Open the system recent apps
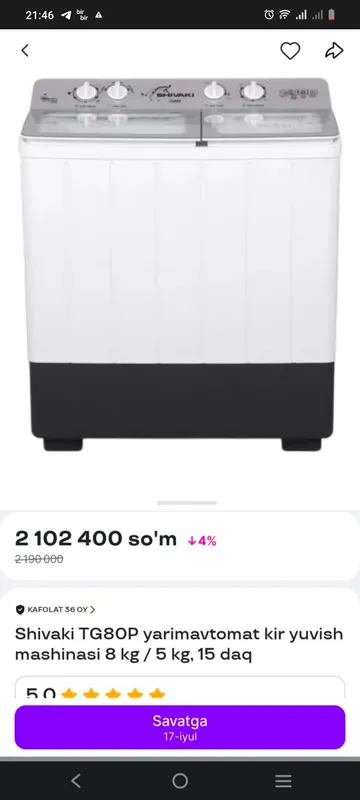 coord(284,781)
